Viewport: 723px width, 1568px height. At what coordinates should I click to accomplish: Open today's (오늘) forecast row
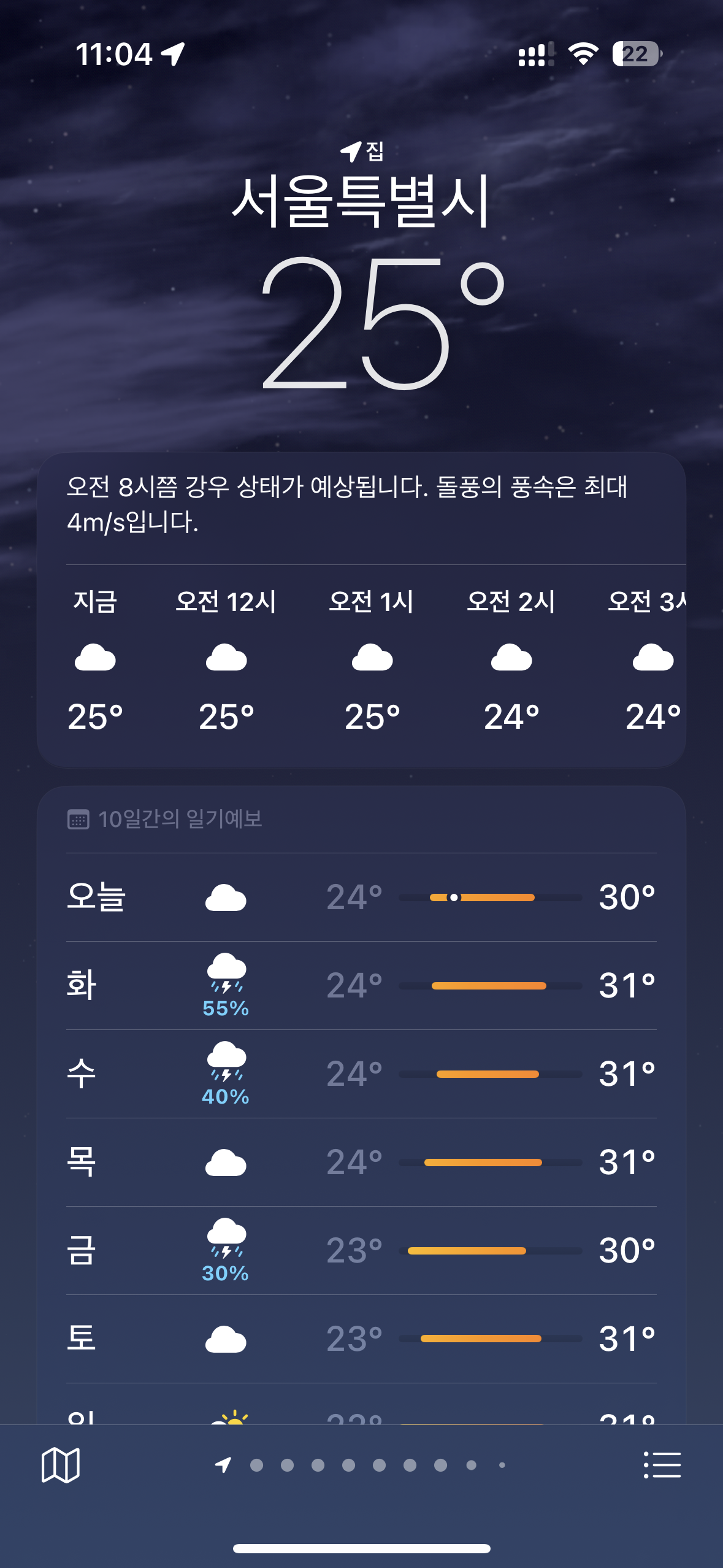tap(361, 897)
